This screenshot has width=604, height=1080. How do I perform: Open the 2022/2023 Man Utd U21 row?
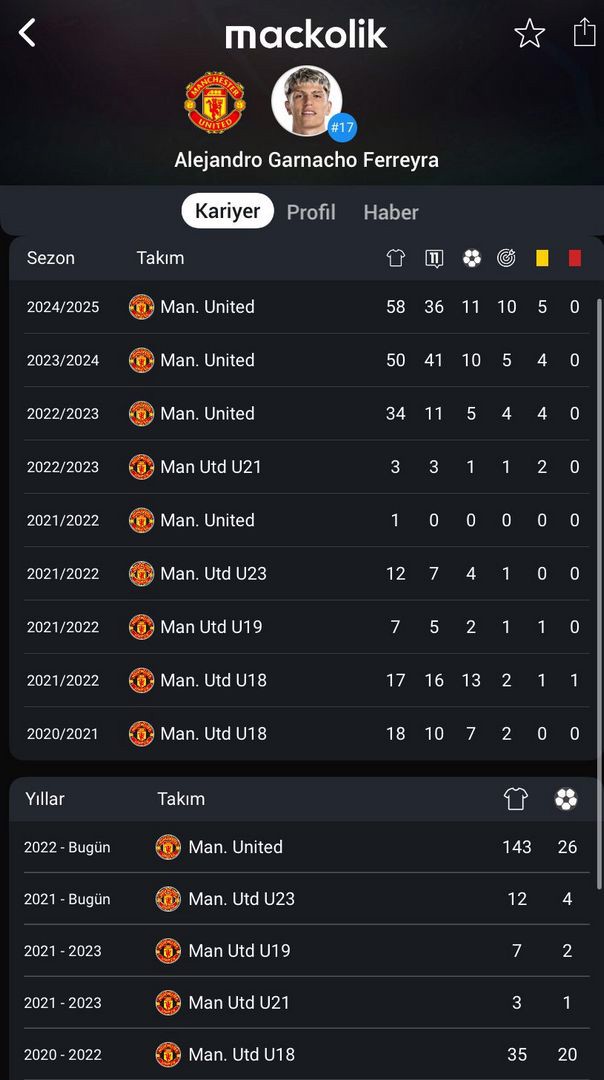(x=306, y=467)
